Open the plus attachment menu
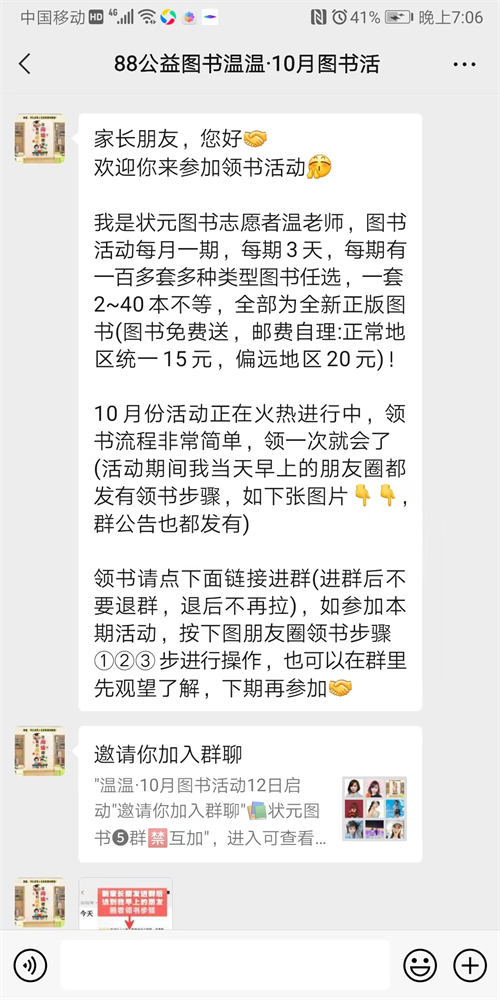 [x=470, y=965]
